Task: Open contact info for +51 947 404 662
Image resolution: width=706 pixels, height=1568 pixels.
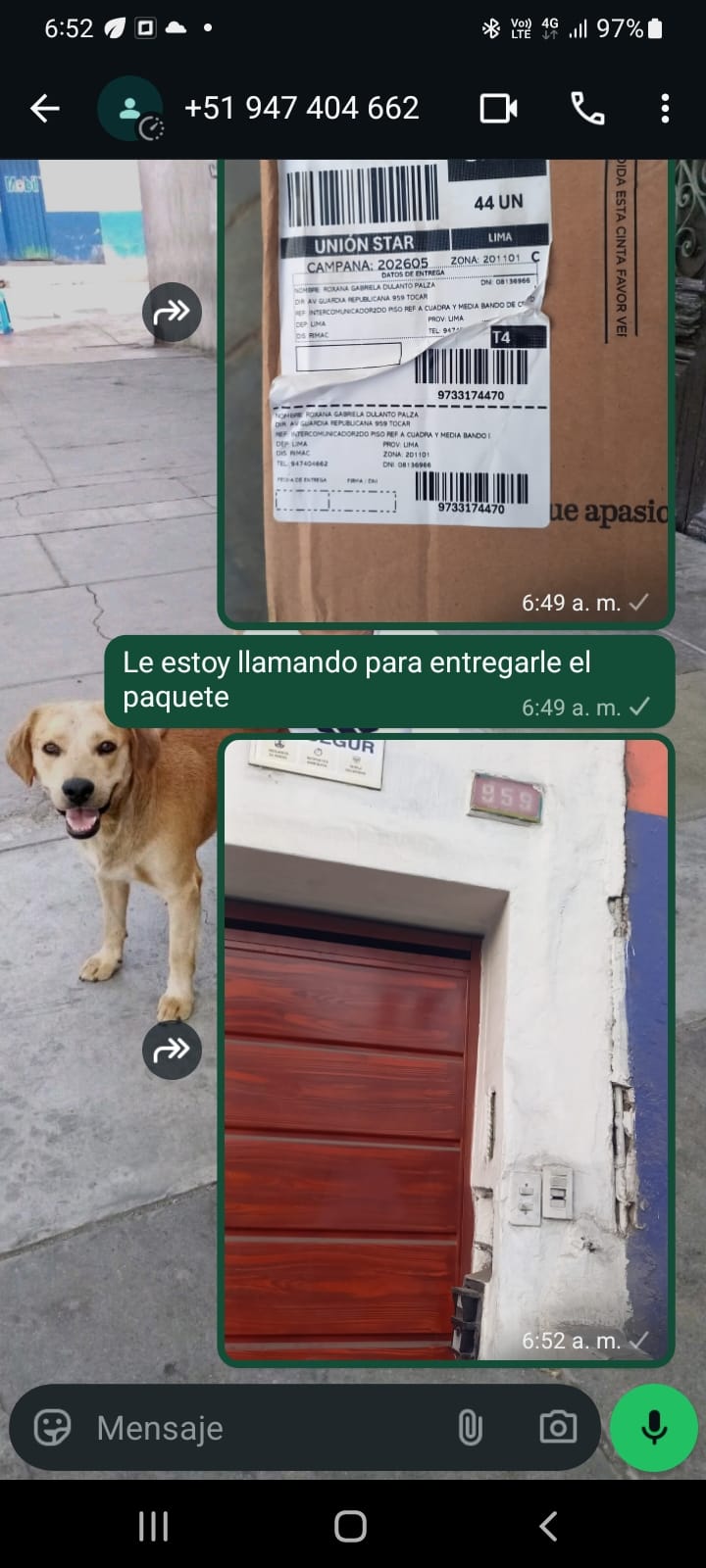Action: pos(301,108)
